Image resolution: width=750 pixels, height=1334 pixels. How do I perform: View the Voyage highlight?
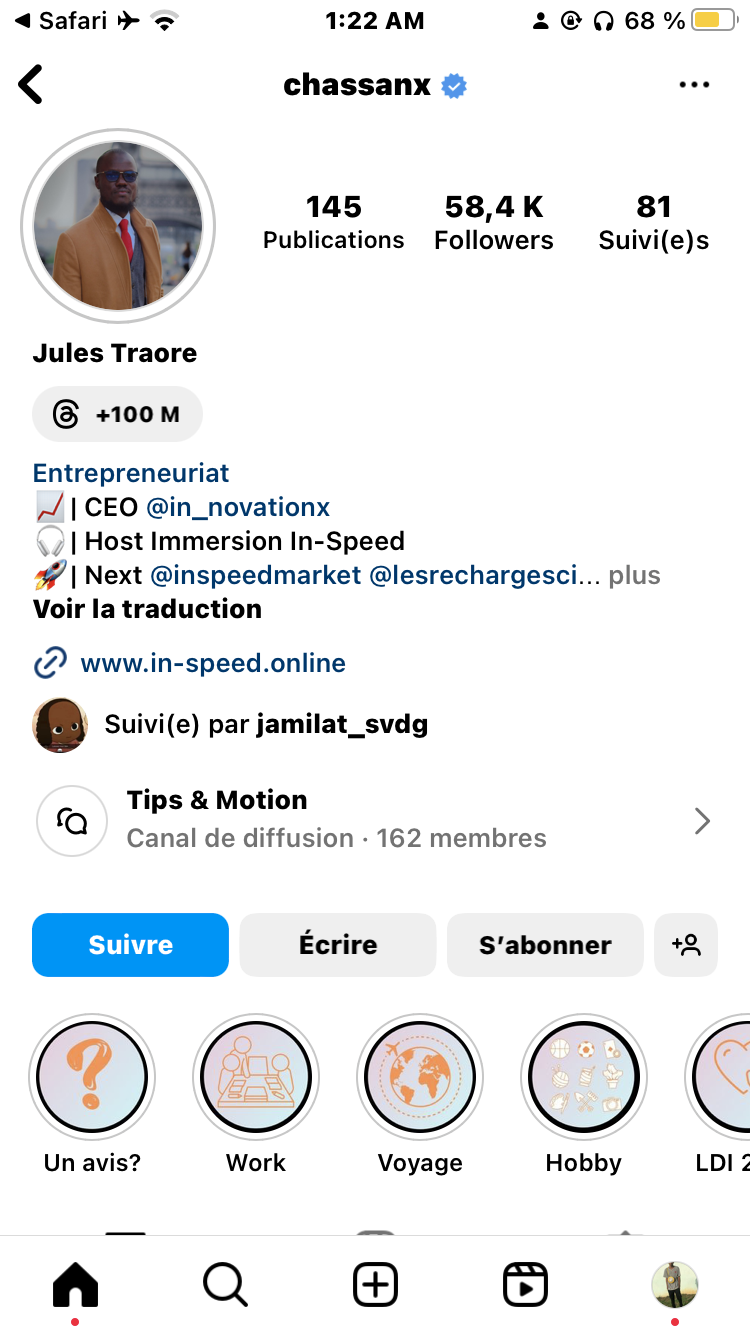click(x=420, y=1078)
